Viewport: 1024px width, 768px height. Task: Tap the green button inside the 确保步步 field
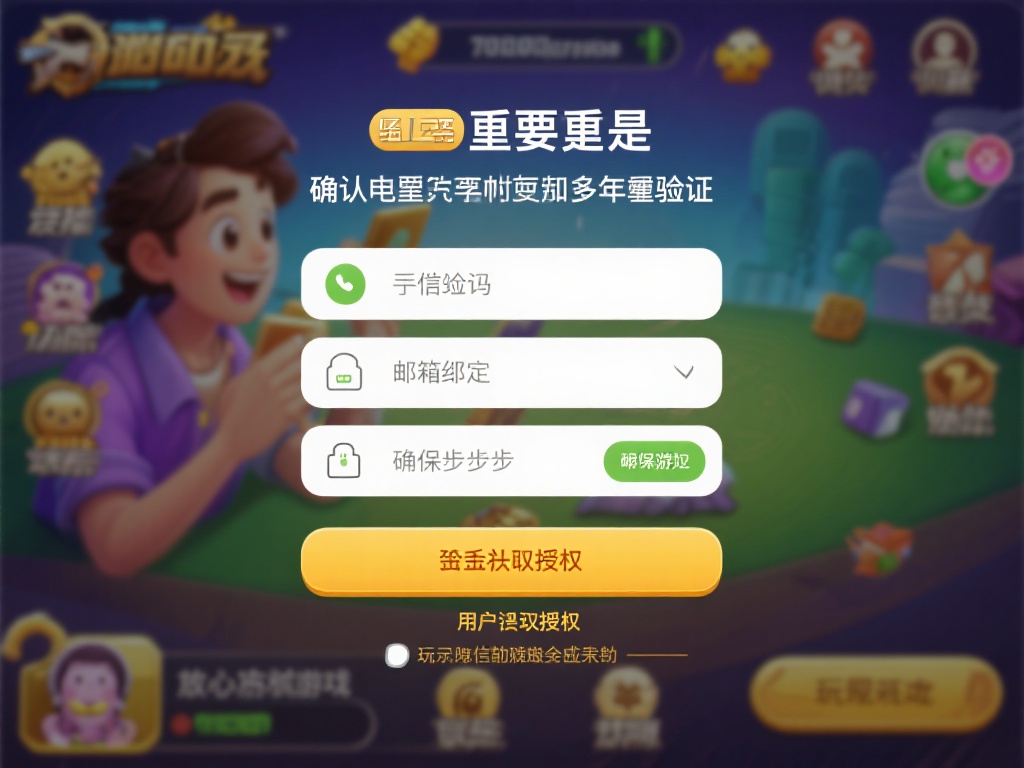(x=654, y=462)
